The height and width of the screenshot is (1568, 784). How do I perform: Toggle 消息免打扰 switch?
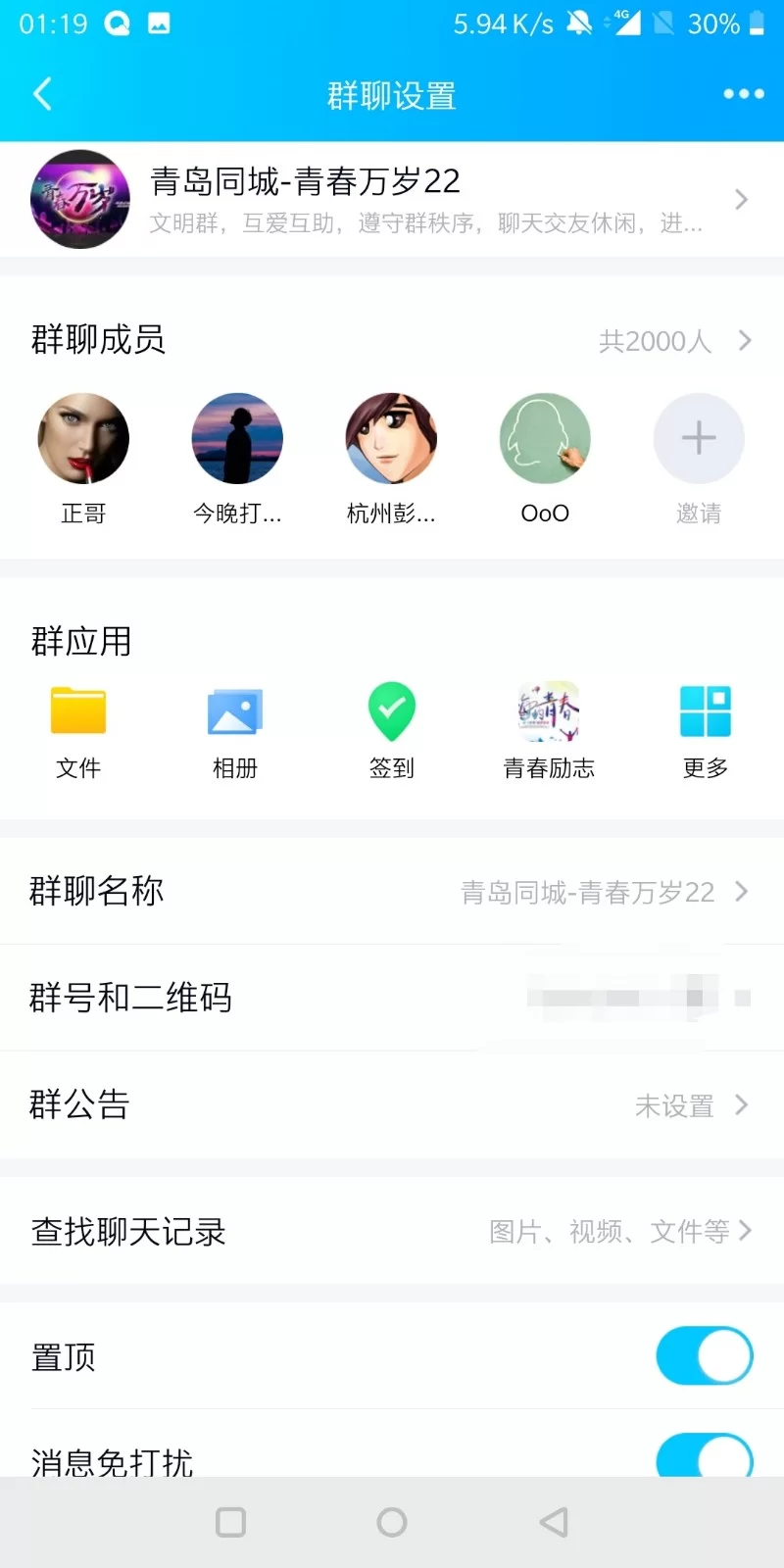pos(704,1458)
